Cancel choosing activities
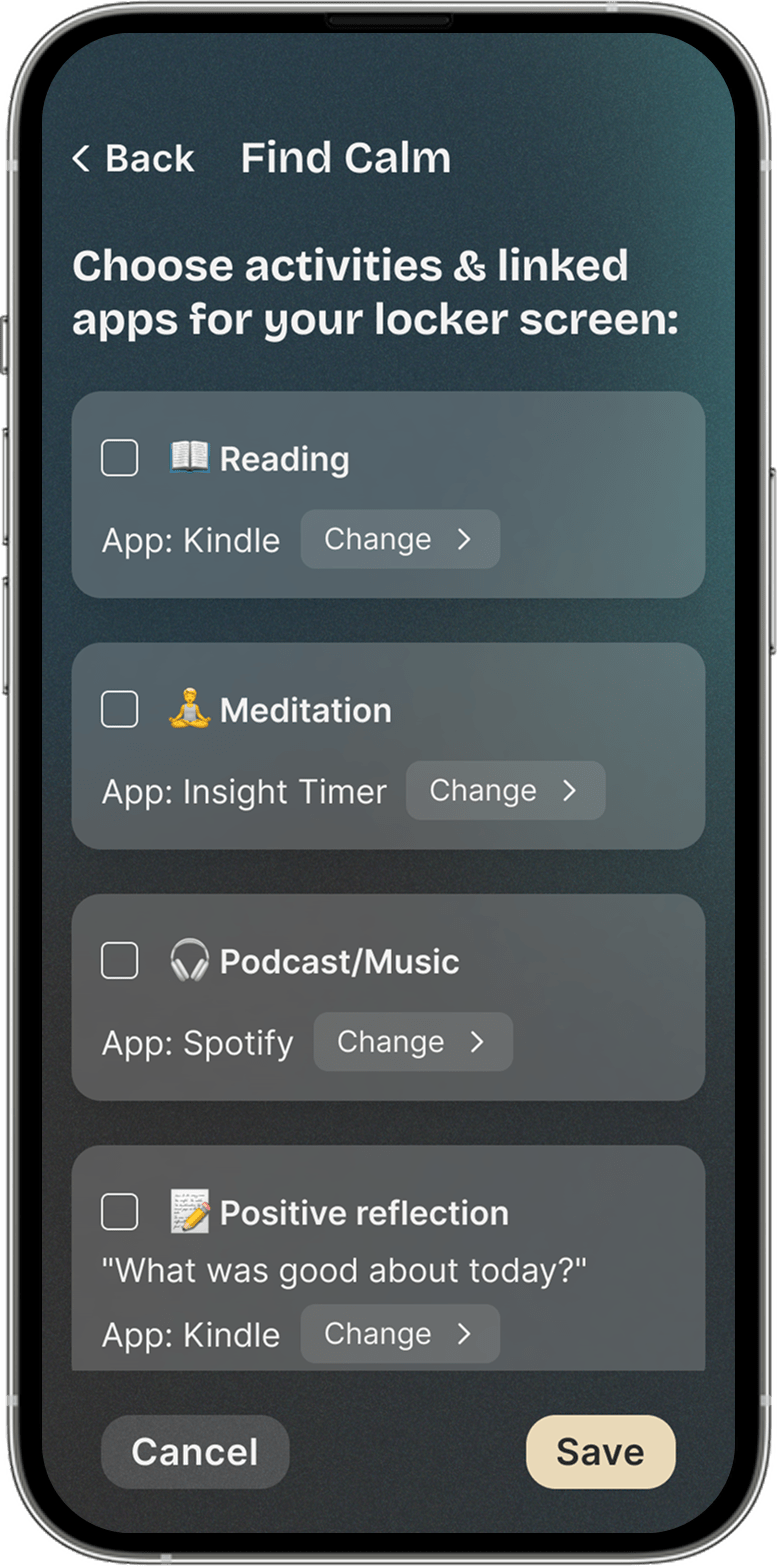 coord(195,1452)
